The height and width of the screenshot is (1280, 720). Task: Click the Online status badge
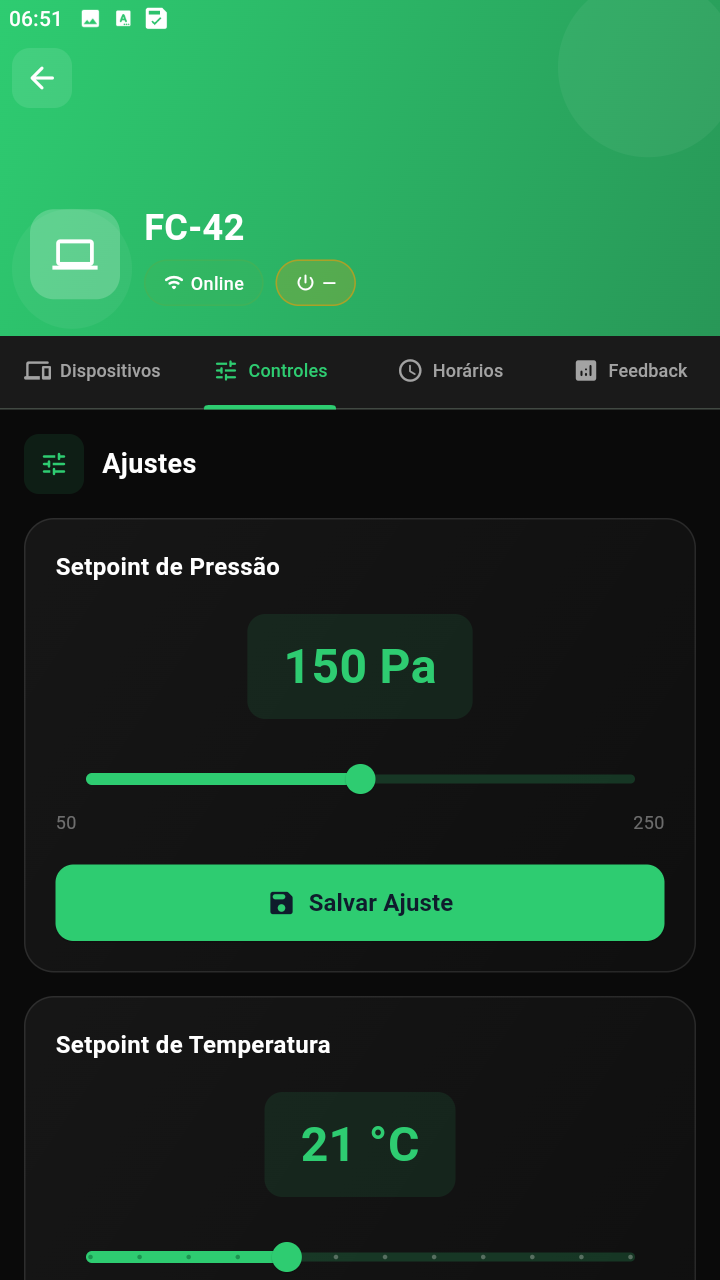click(x=203, y=283)
